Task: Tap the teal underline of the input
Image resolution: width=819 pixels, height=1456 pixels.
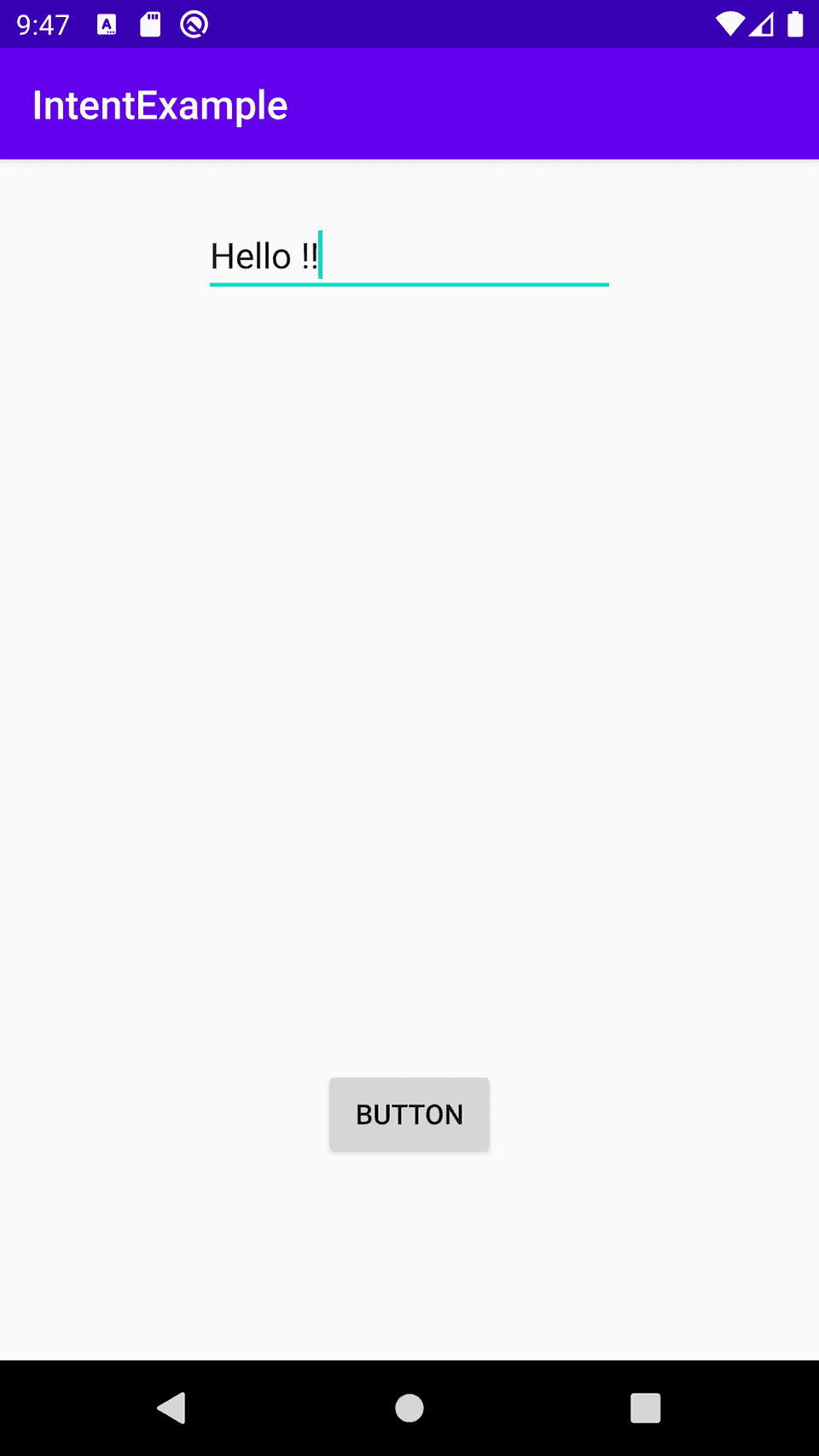Action: [408, 285]
